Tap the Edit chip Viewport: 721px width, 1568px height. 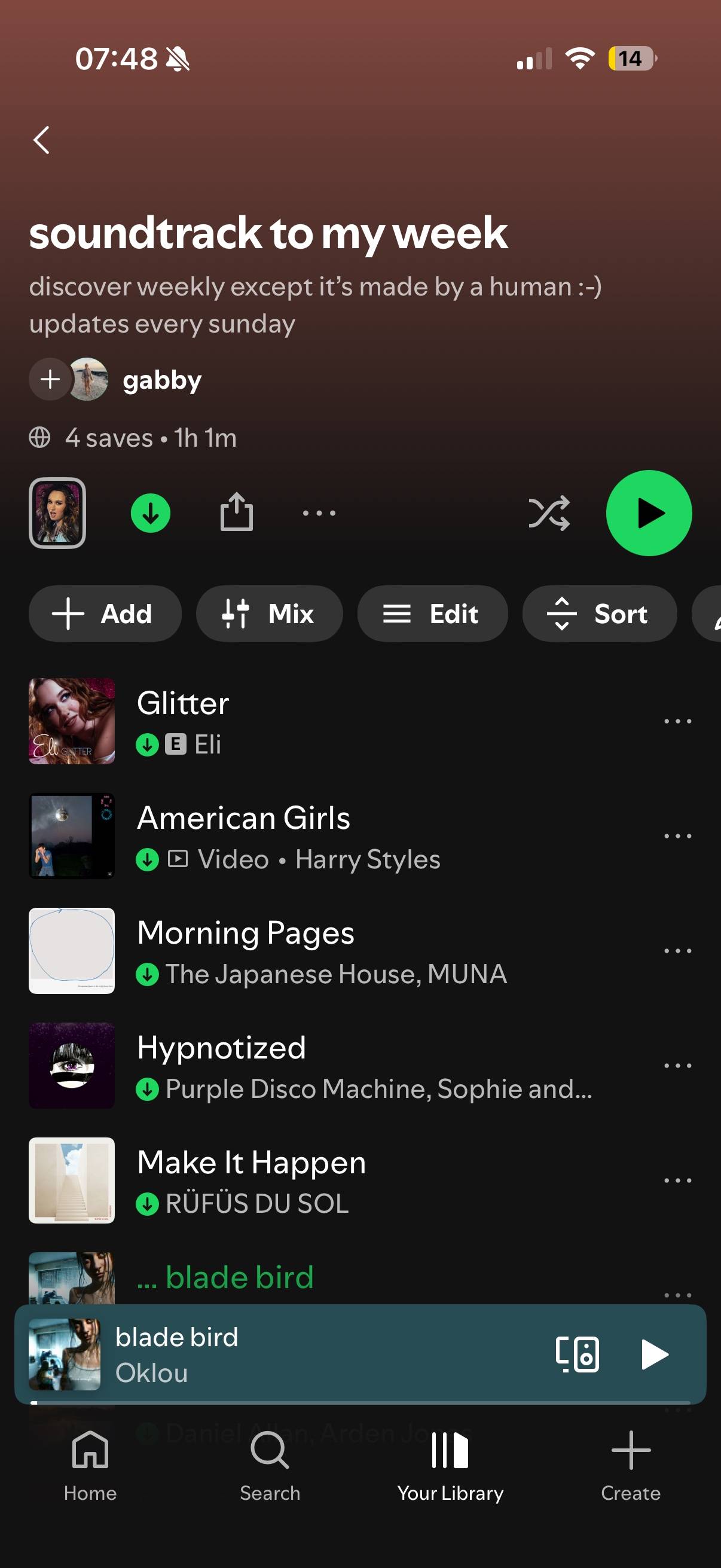(x=432, y=614)
